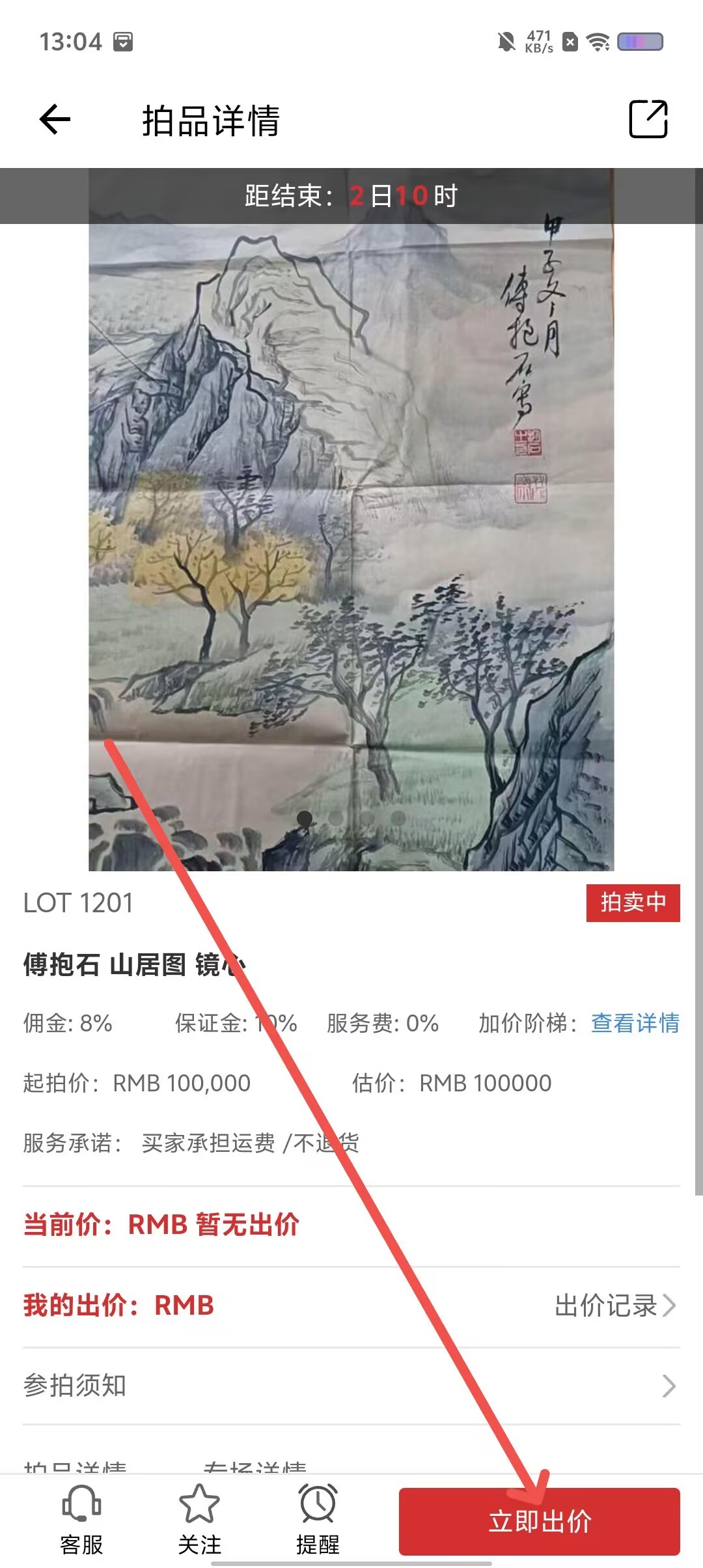This screenshot has height=1568, width=703.
Task: Go back from the lot details page
Action: pos(55,120)
